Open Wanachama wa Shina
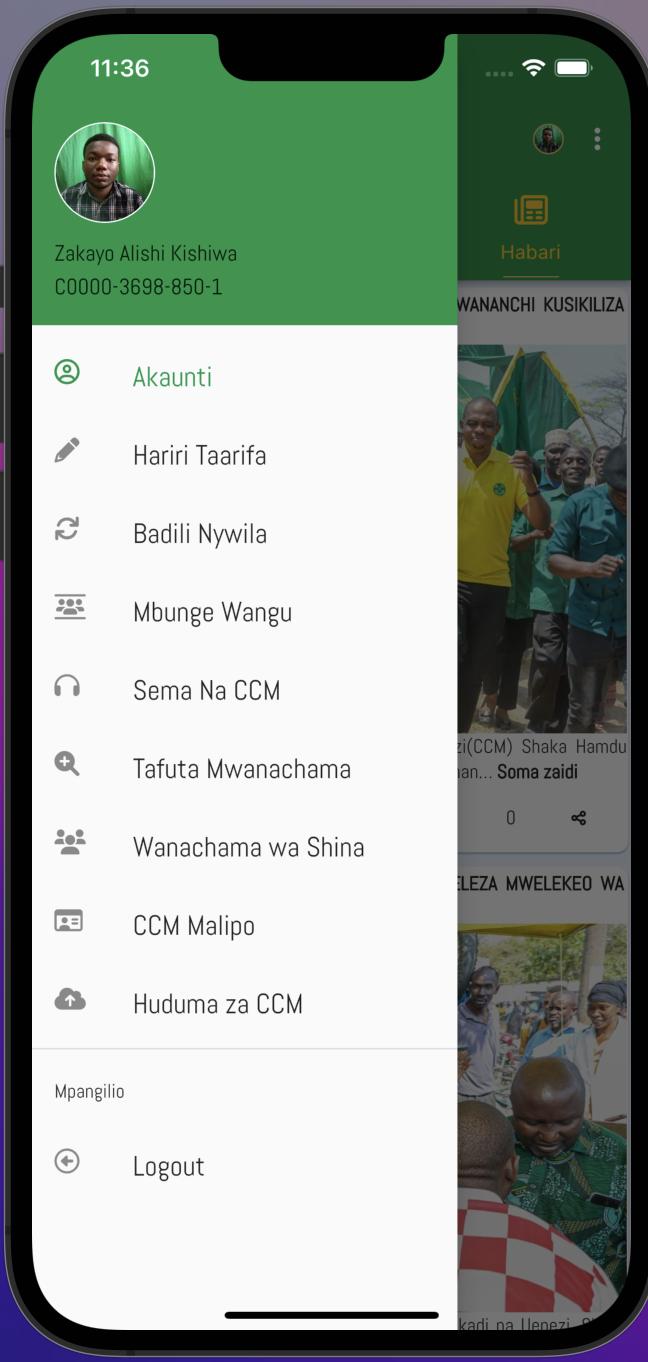Screen dimensions: 648x1362 point(245,847)
